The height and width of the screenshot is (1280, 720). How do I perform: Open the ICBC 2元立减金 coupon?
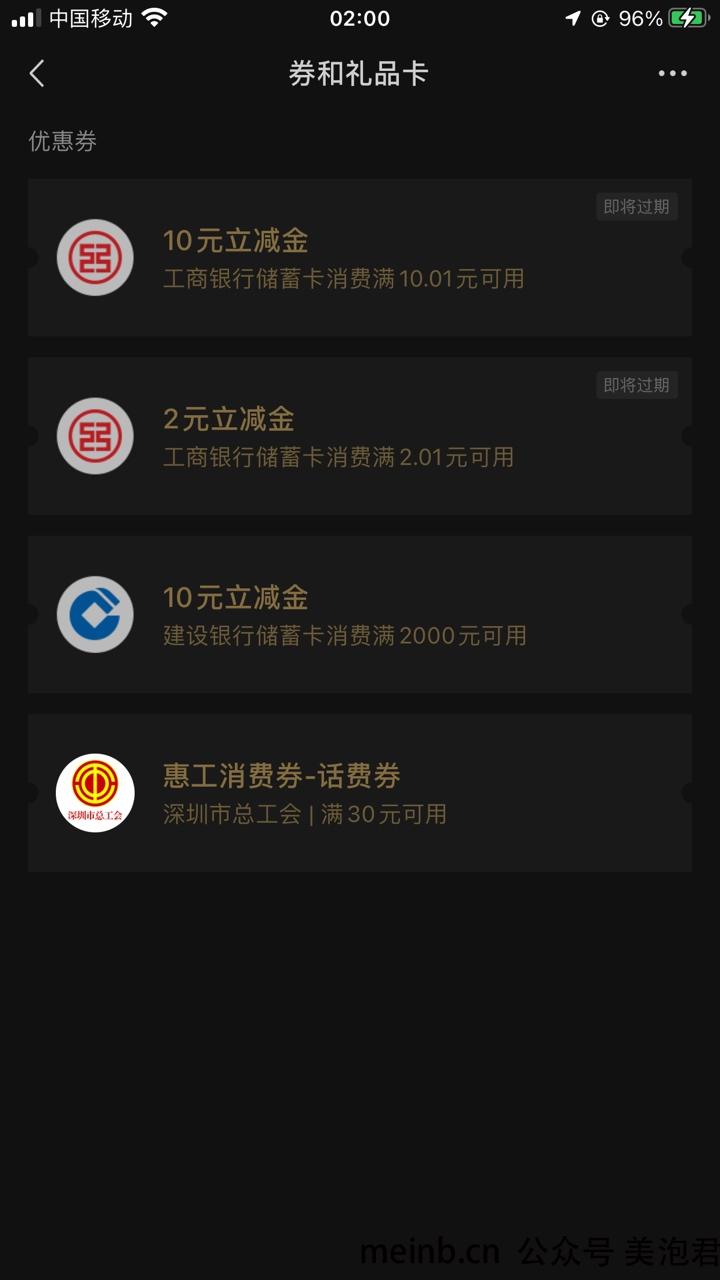(x=360, y=436)
